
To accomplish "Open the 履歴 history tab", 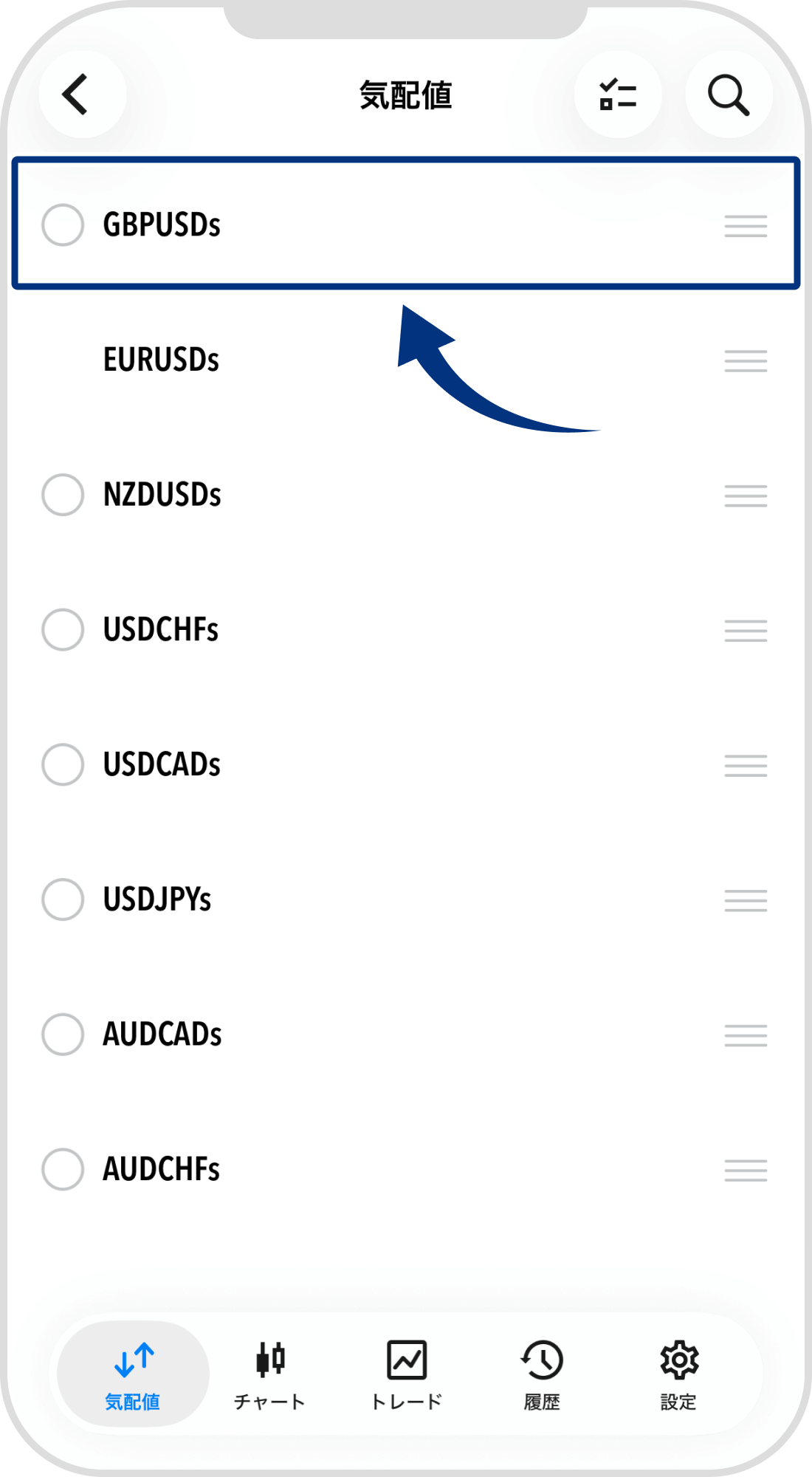I will (x=543, y=1375).
